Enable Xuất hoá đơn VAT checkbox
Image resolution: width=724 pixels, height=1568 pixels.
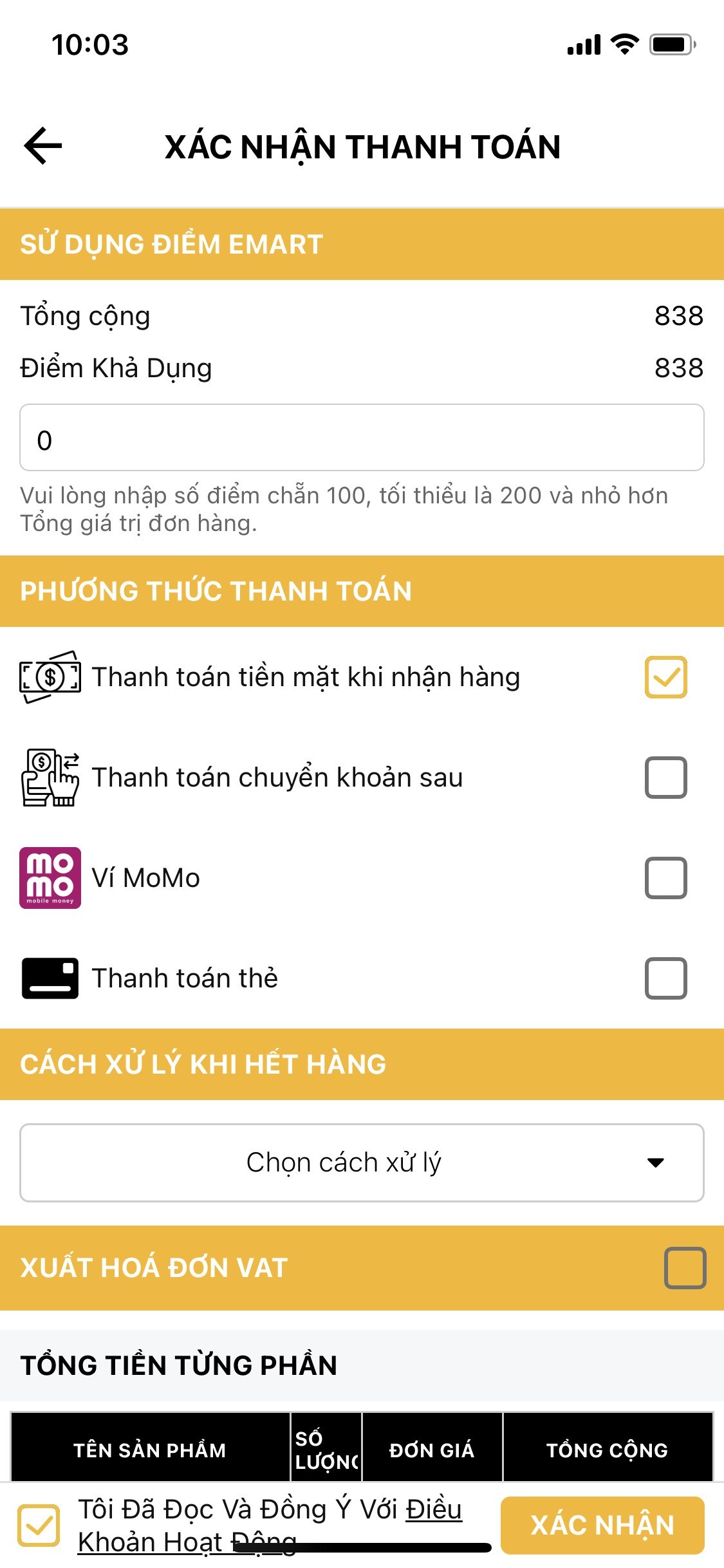[685, 1268]
